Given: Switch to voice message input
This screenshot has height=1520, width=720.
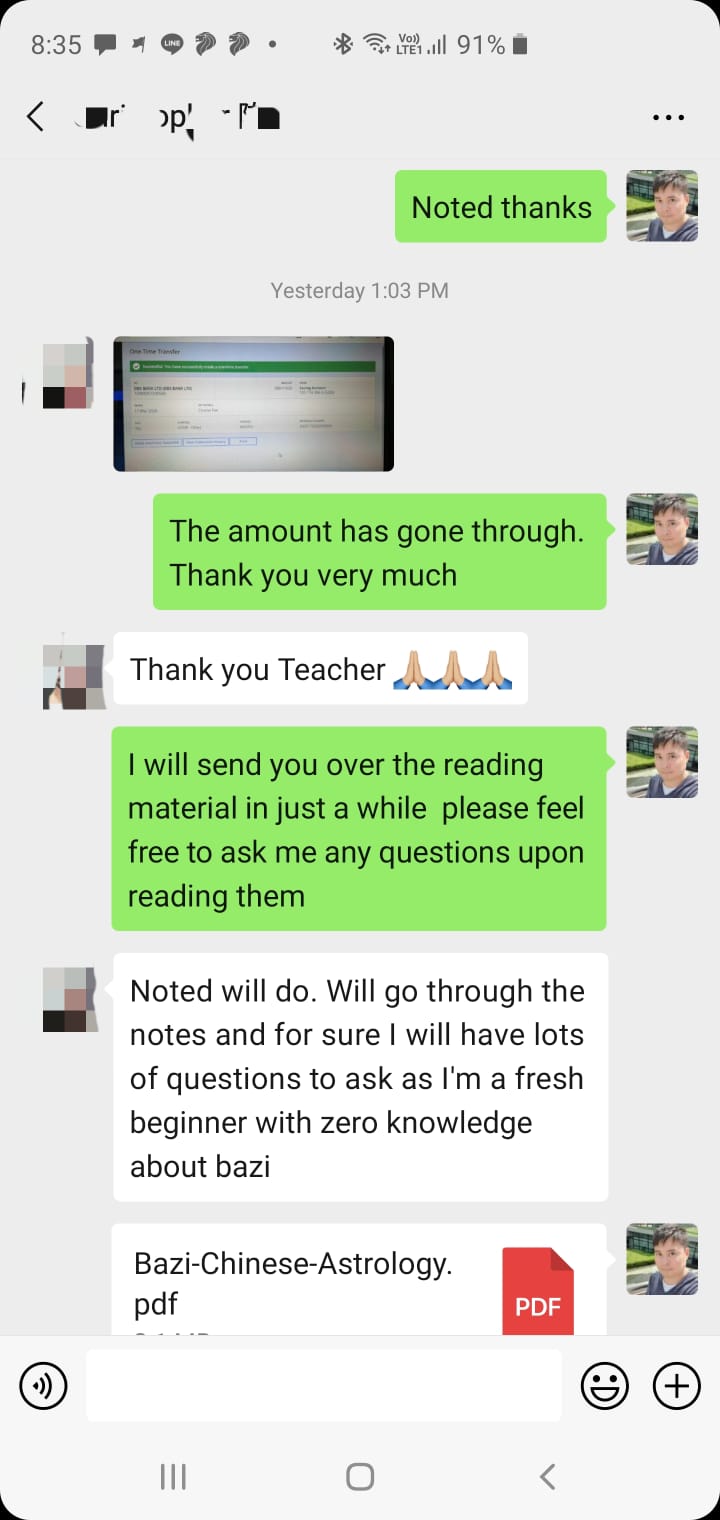Looking at the screenshot, I should click(44, 1386).
